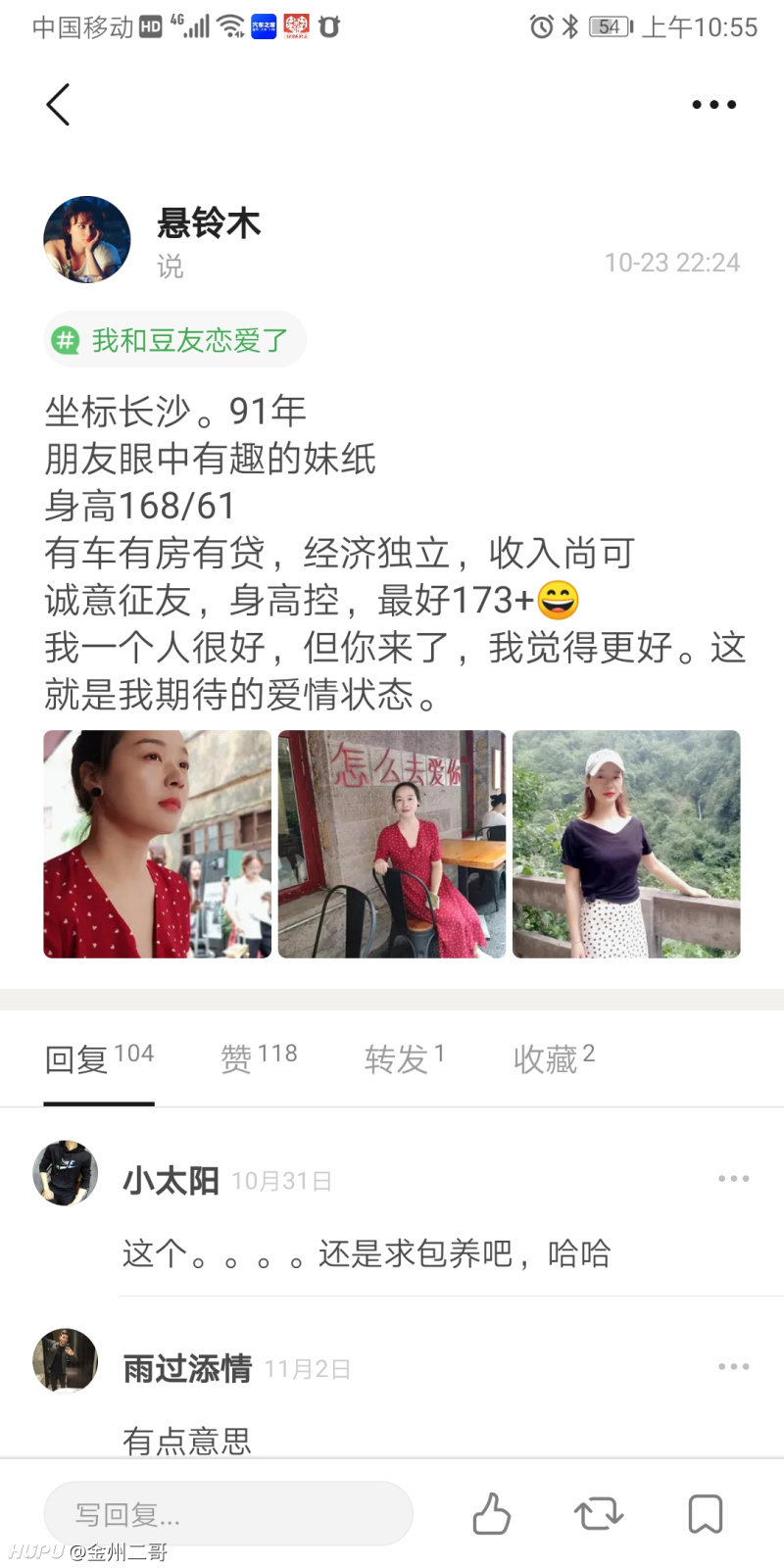Open 悬铃木's profile avatar
The width and height of the screenshot is (784, 1568).
[86, 239]
